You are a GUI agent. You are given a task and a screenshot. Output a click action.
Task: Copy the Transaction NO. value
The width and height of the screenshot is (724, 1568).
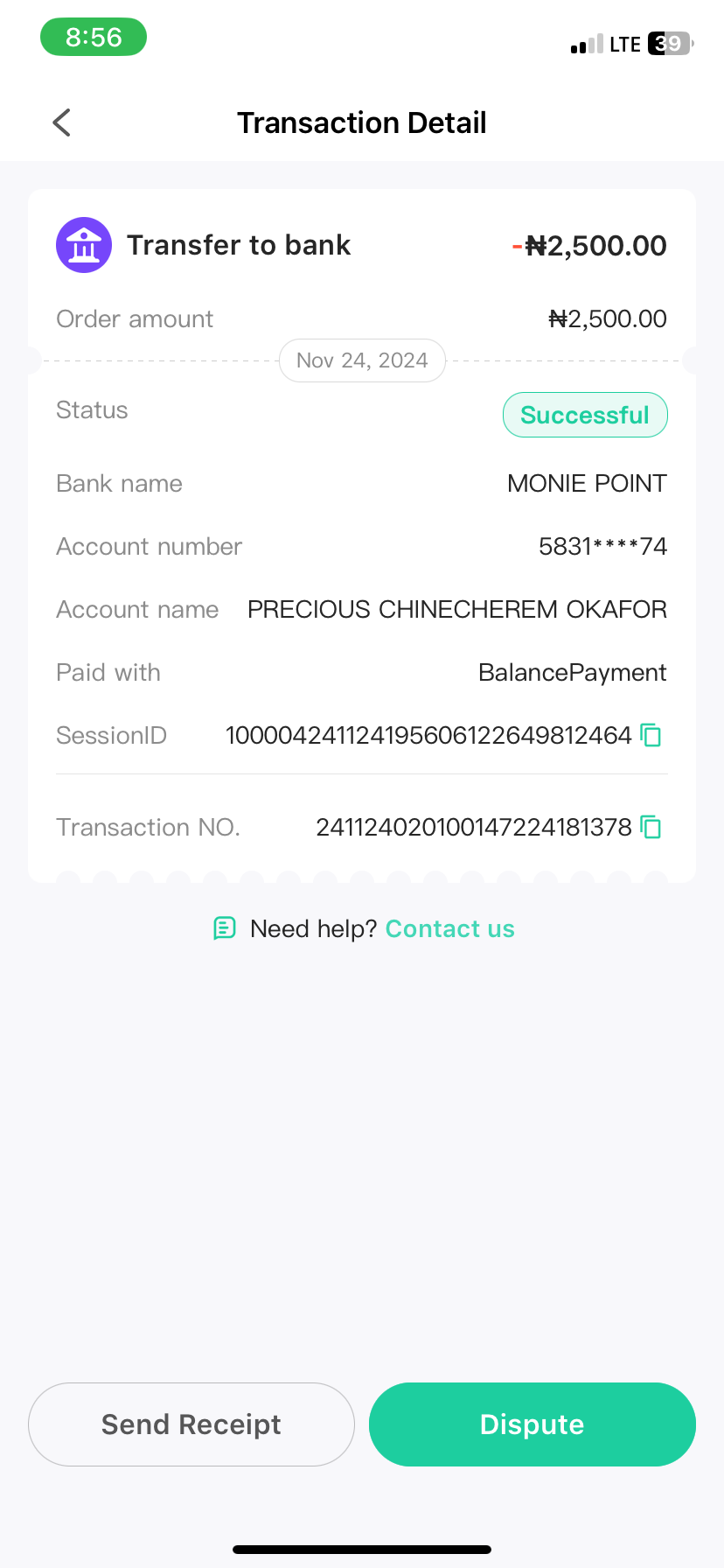click(x=651, y=827)
